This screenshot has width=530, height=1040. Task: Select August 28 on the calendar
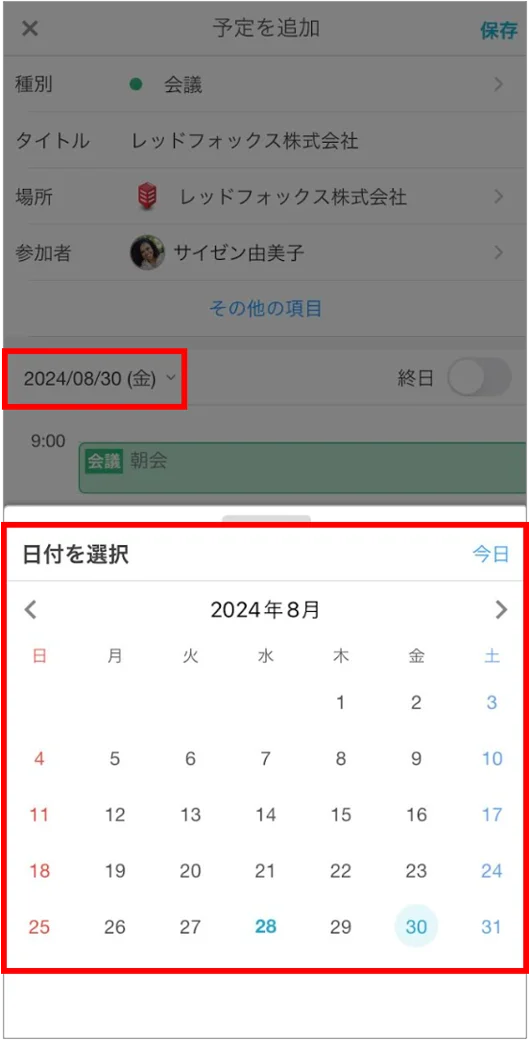coord(265,926)
